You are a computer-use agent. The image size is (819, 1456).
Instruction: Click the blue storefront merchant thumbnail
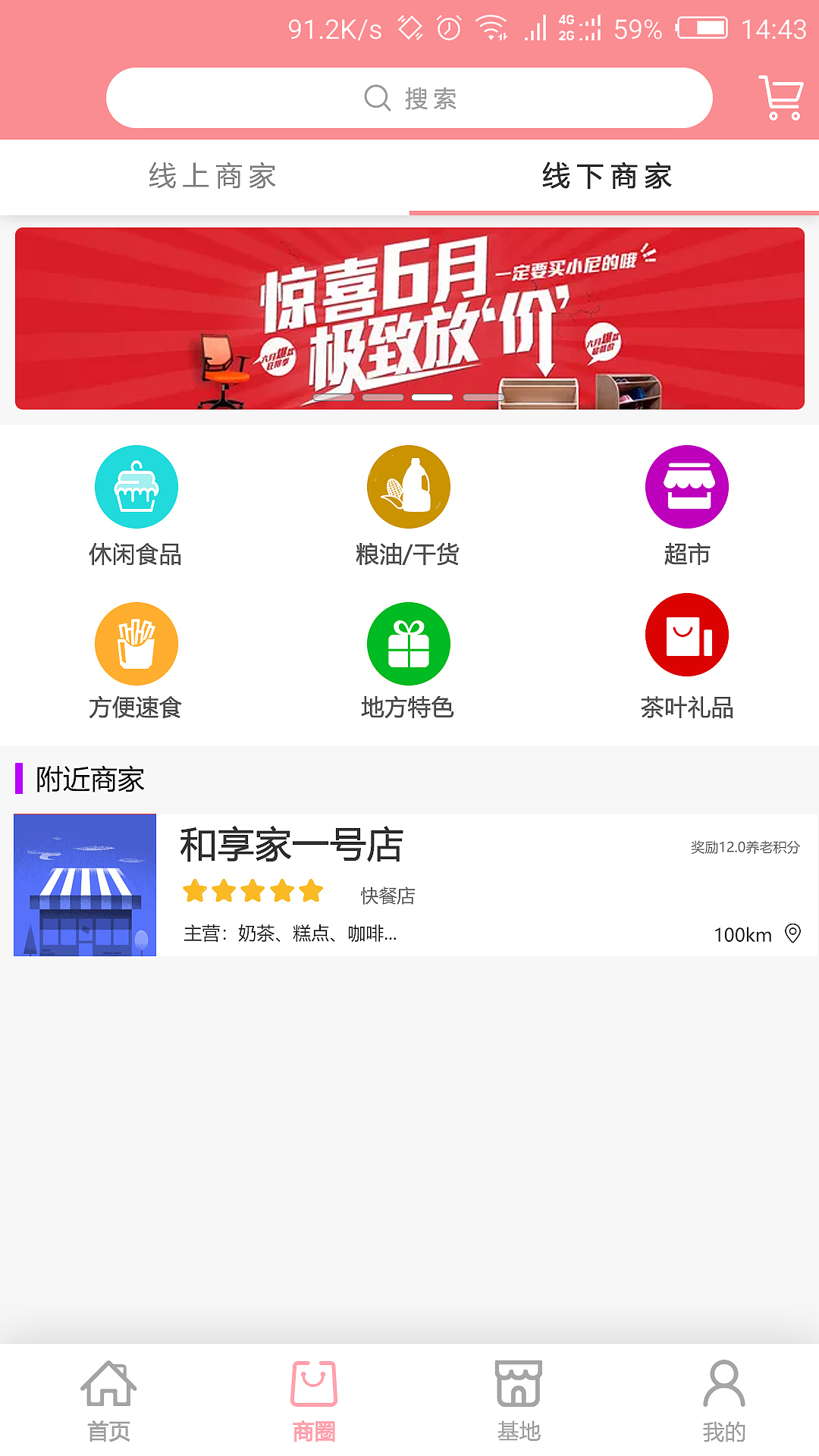[x=85, y=885]
